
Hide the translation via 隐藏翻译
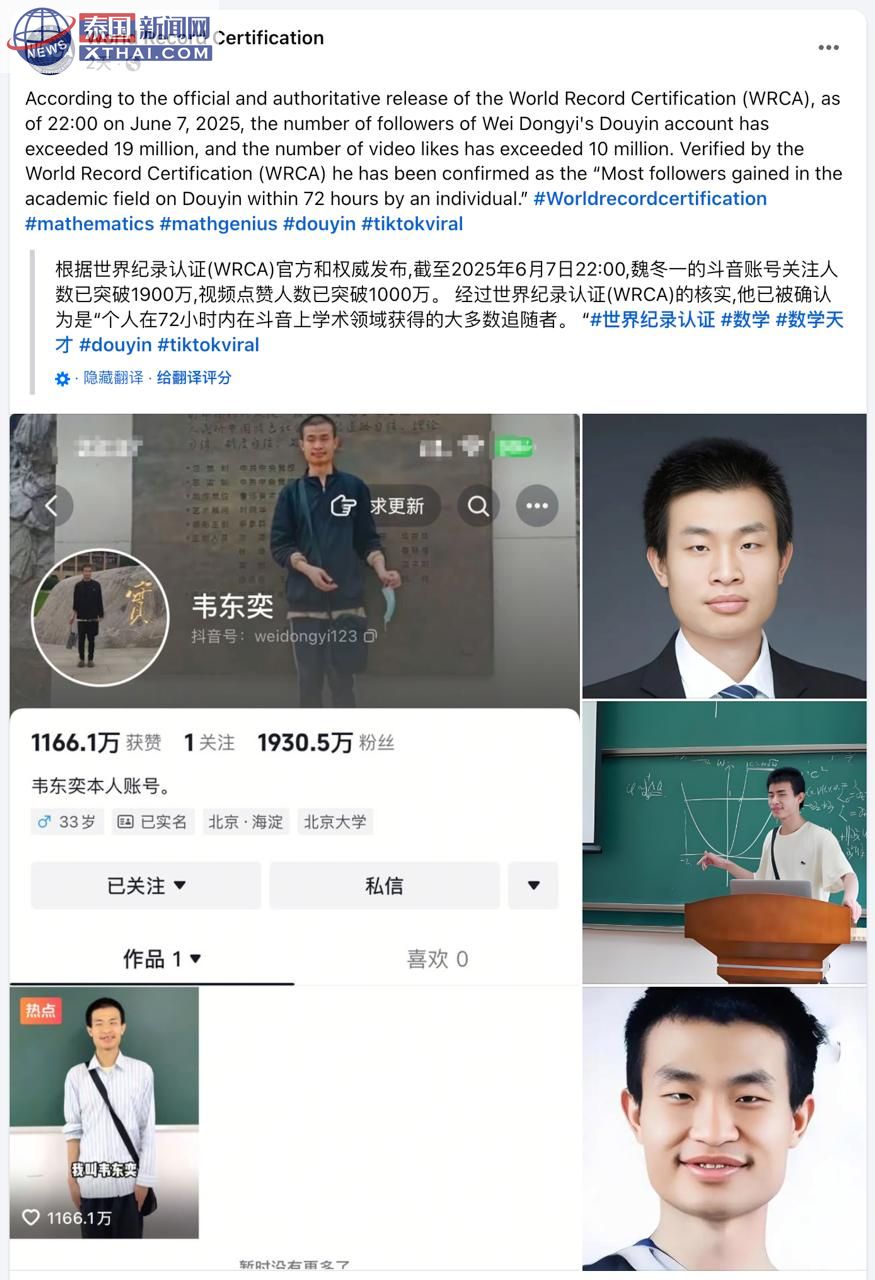point(113,378)
